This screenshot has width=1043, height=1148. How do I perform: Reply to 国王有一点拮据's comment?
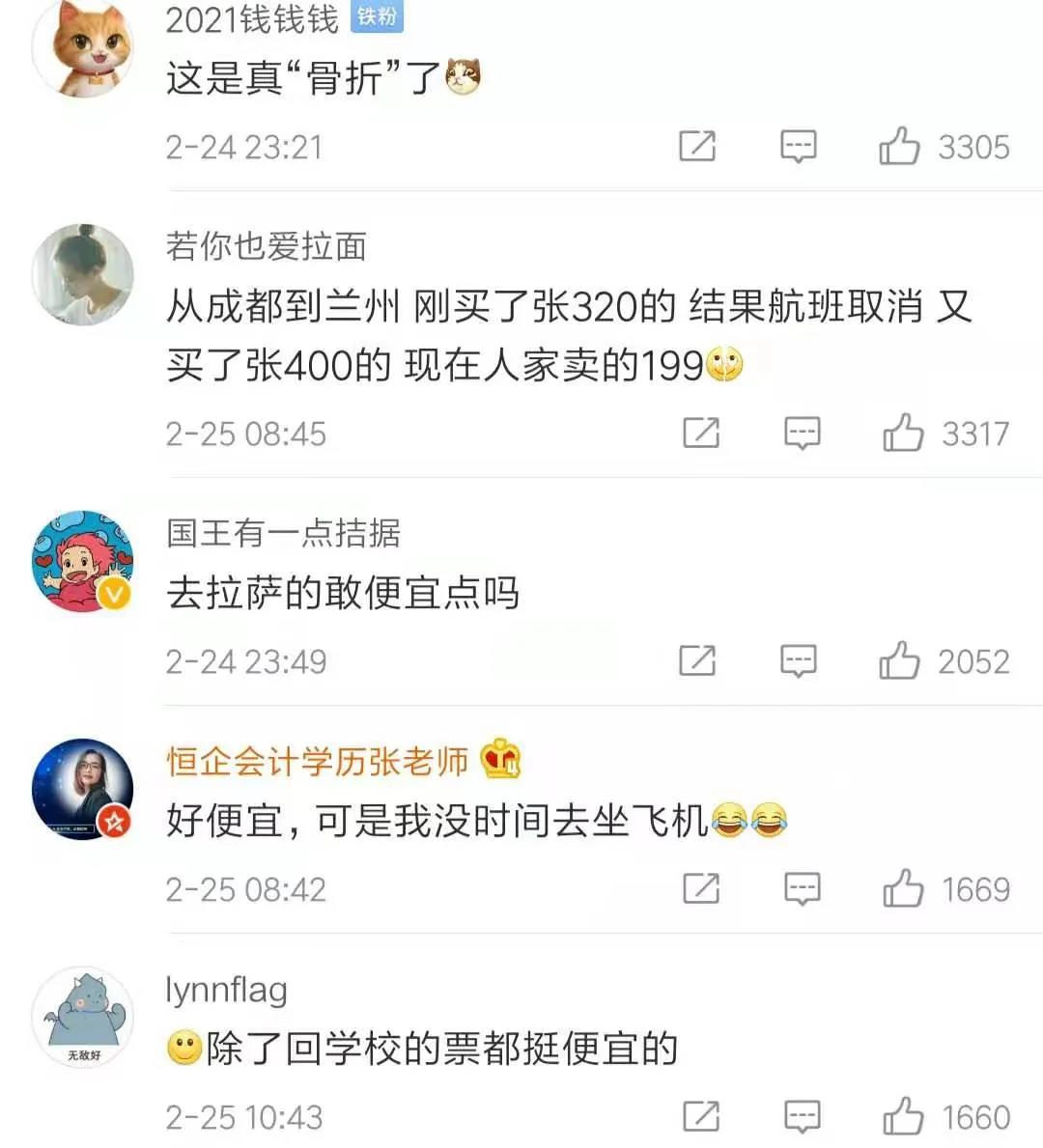tap(798, 661)
